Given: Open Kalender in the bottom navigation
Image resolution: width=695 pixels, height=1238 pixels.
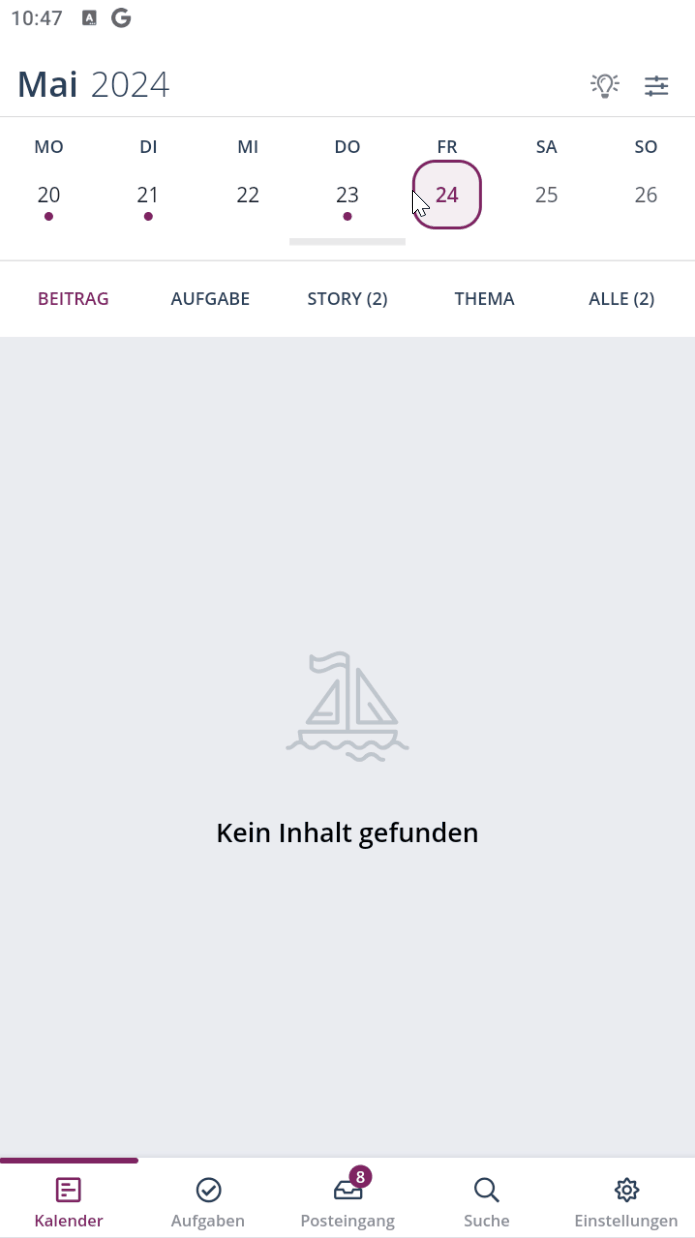Looking at the screenshot, I should coord(69,1201).
